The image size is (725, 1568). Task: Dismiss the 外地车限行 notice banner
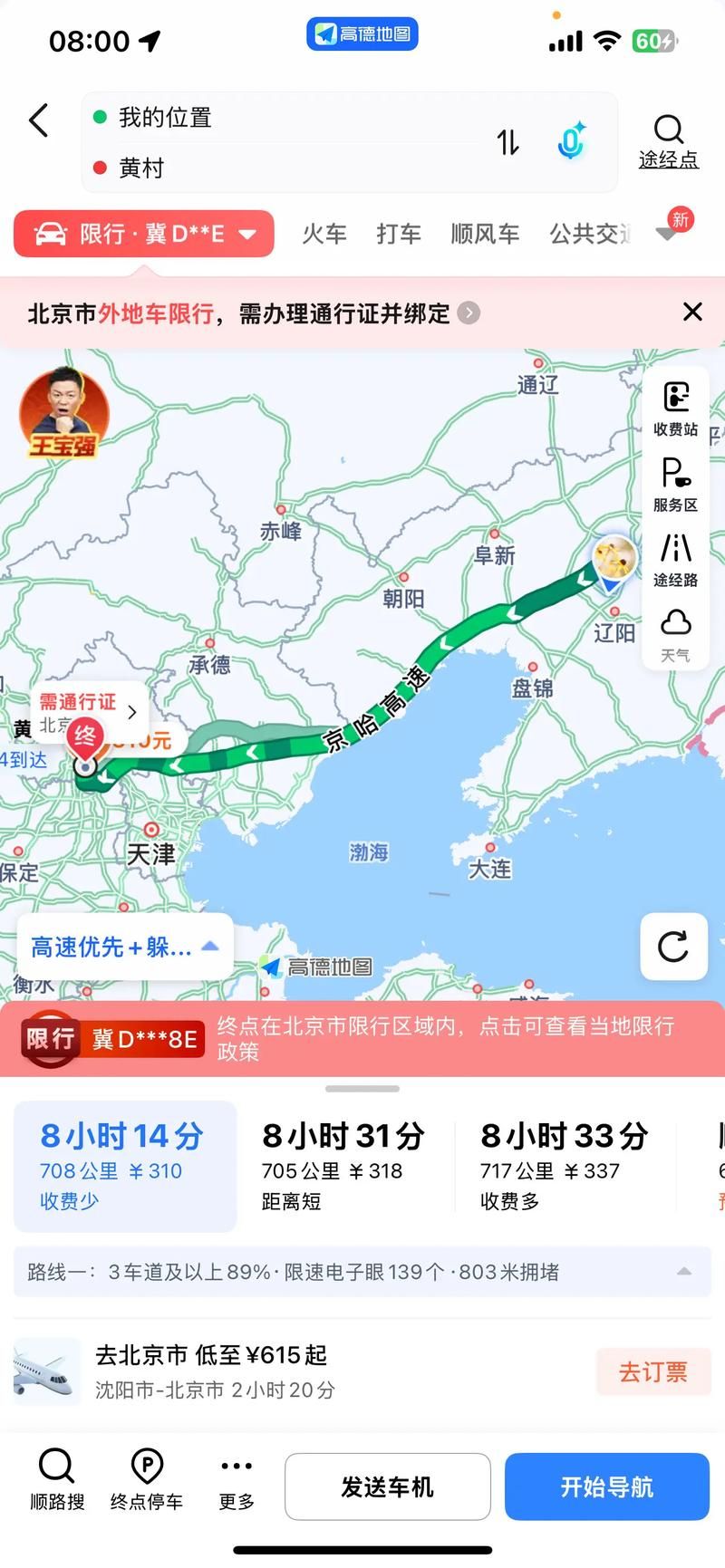692,312
